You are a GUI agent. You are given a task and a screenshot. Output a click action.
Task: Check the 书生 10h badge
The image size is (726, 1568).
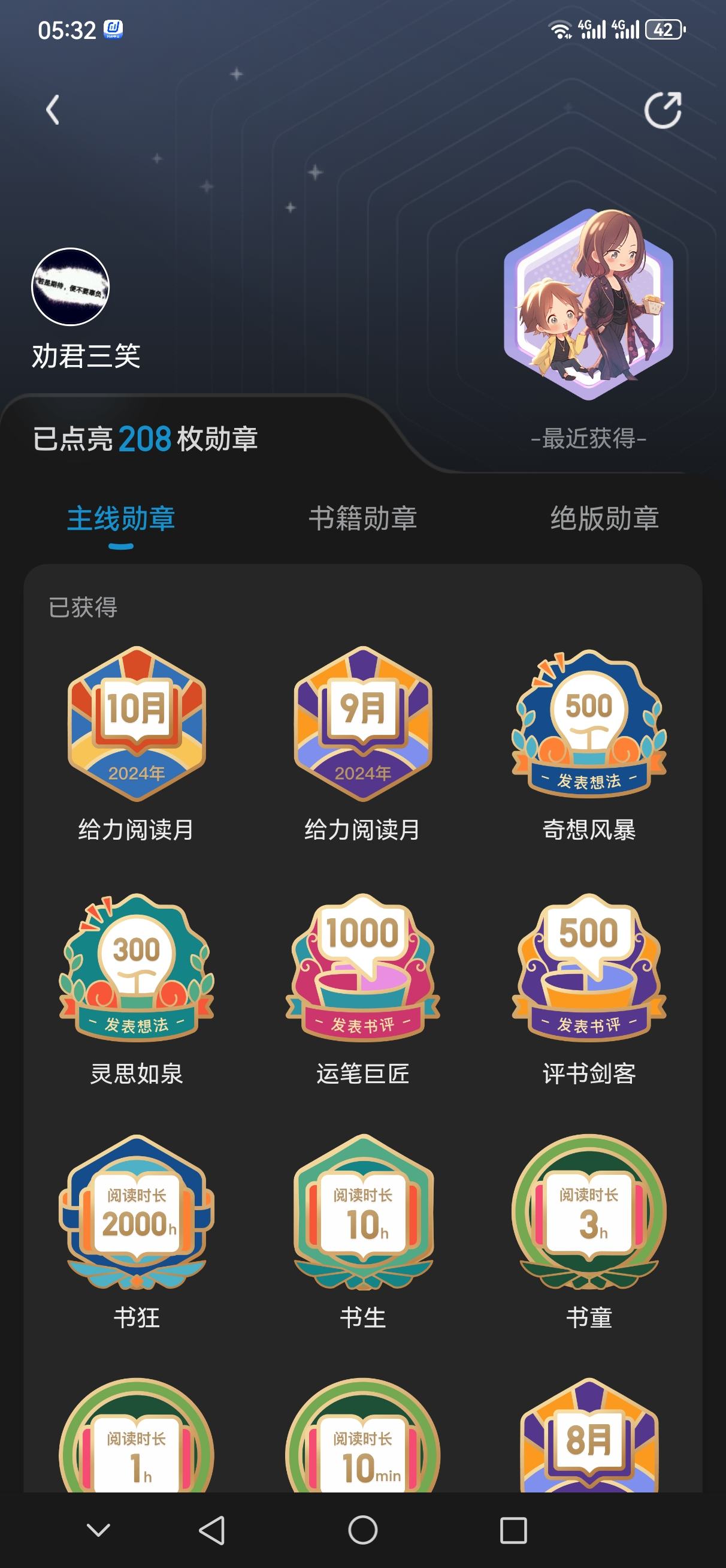[362, 1211]
